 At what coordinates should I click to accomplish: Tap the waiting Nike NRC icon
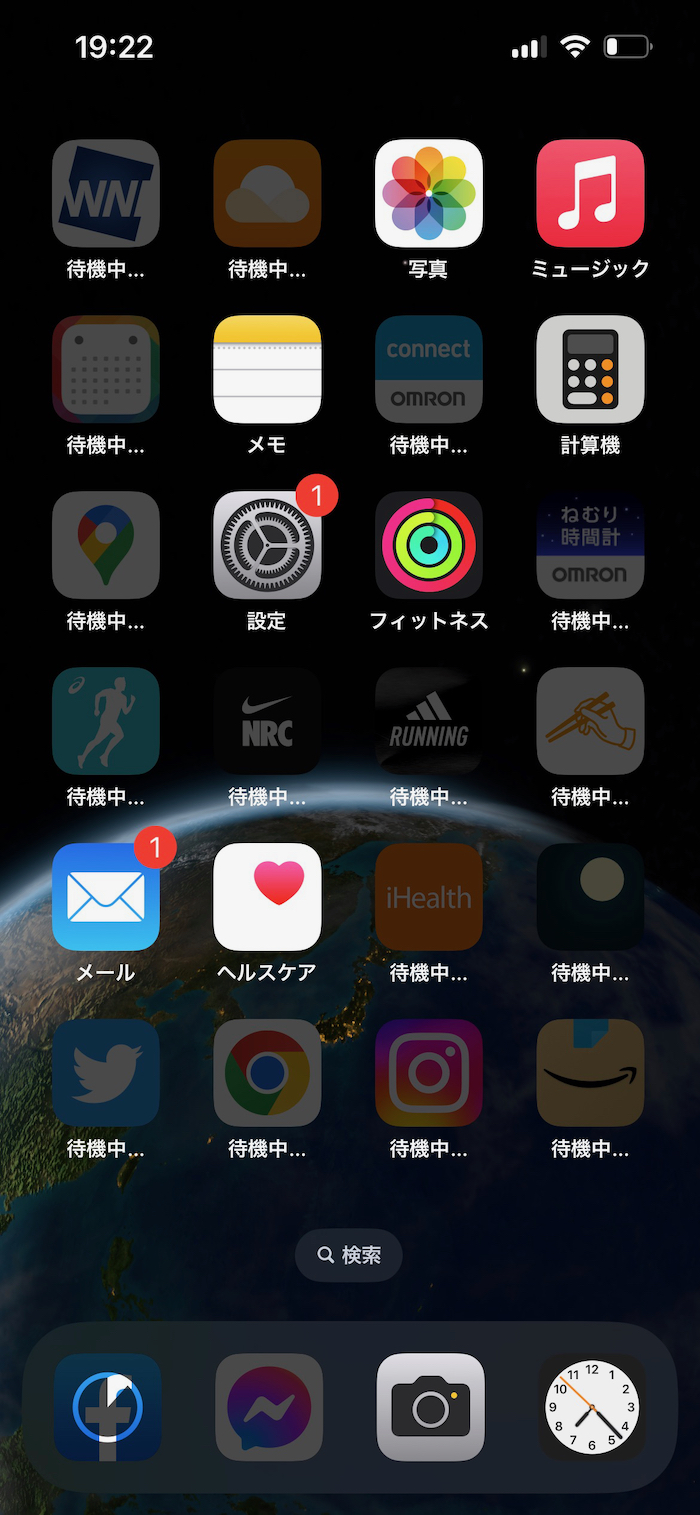coord(267,721)
